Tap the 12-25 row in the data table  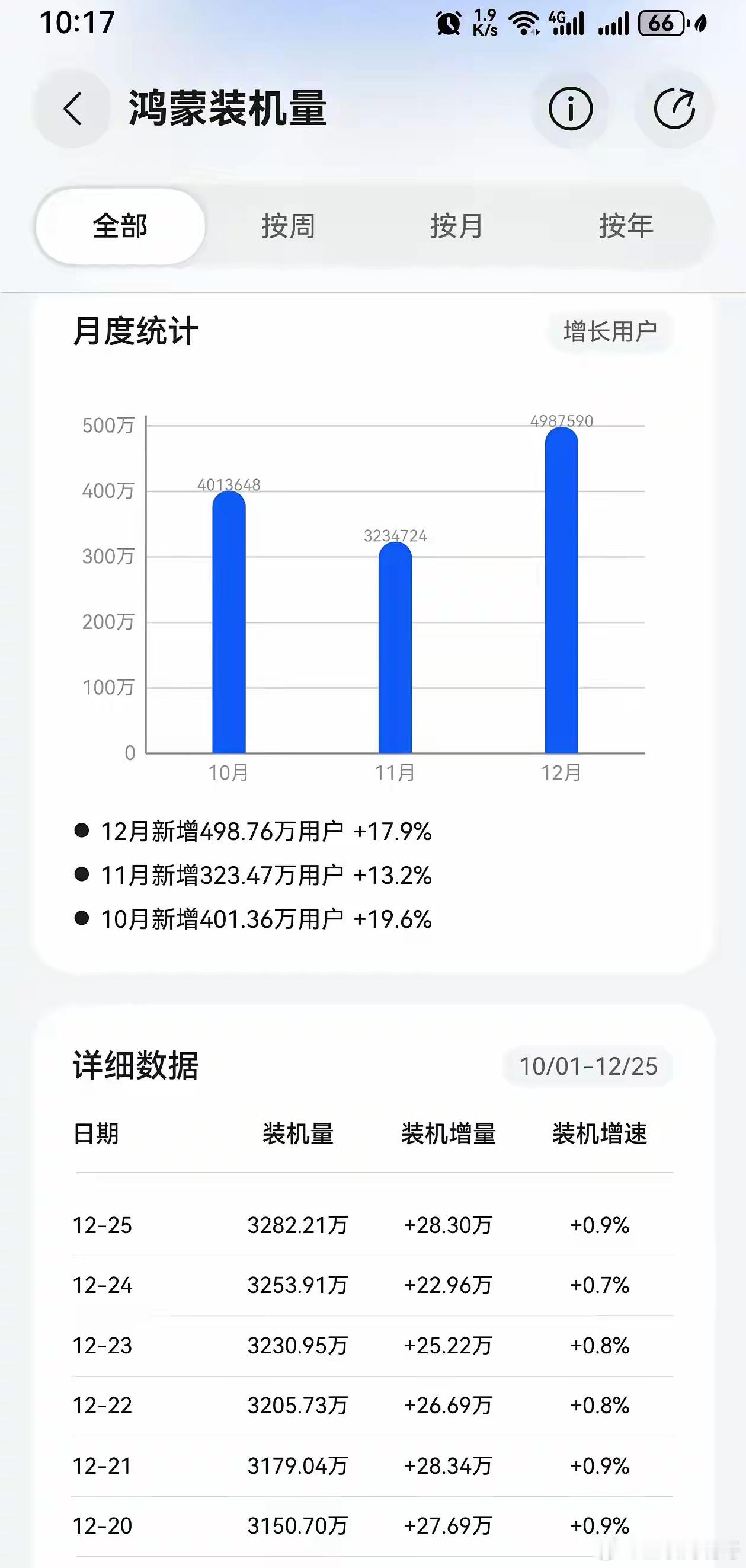tap(365, 1225)
